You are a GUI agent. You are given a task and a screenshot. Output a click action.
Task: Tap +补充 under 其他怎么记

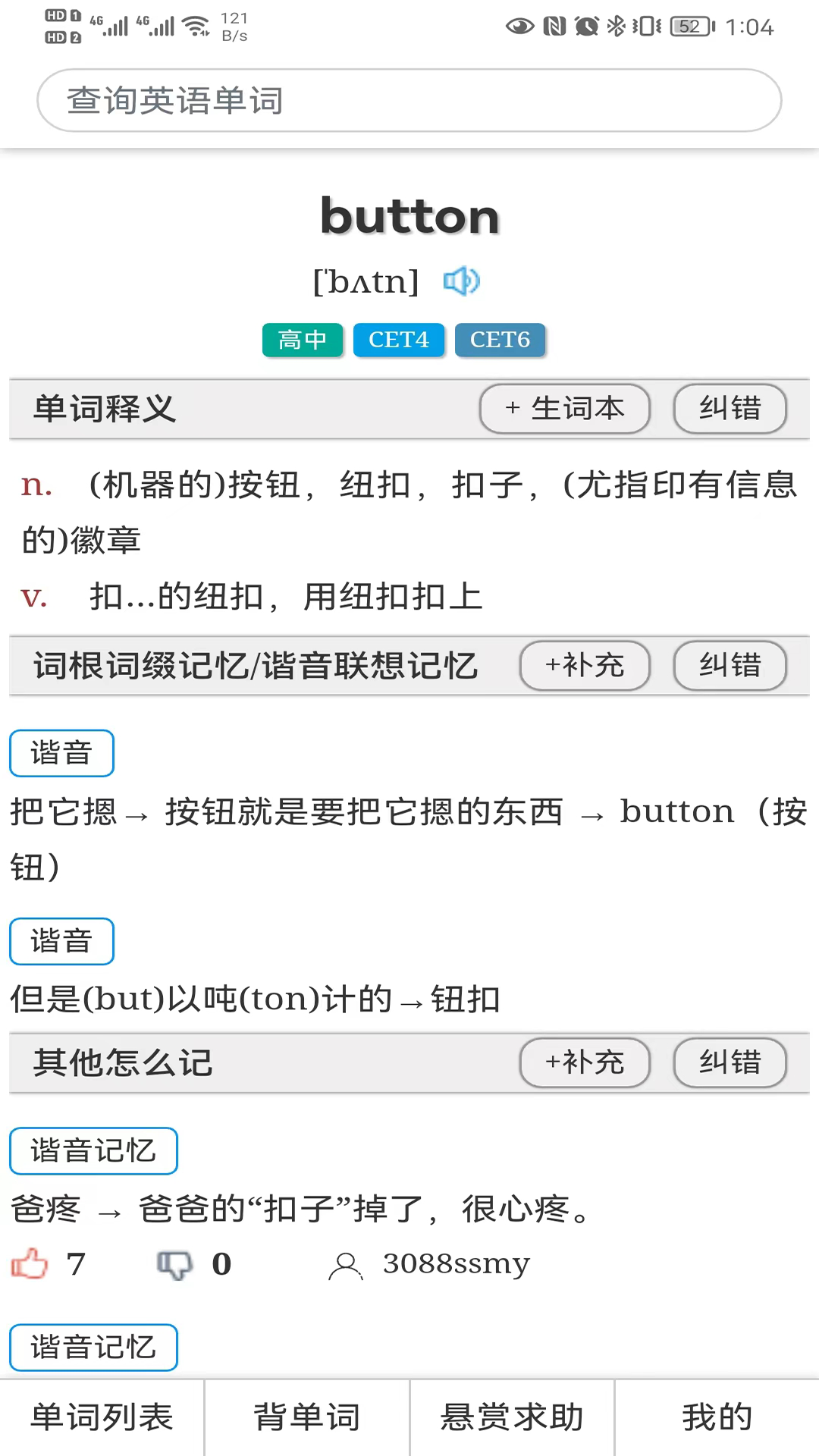pyautogui.click(x=585, y=1062)
